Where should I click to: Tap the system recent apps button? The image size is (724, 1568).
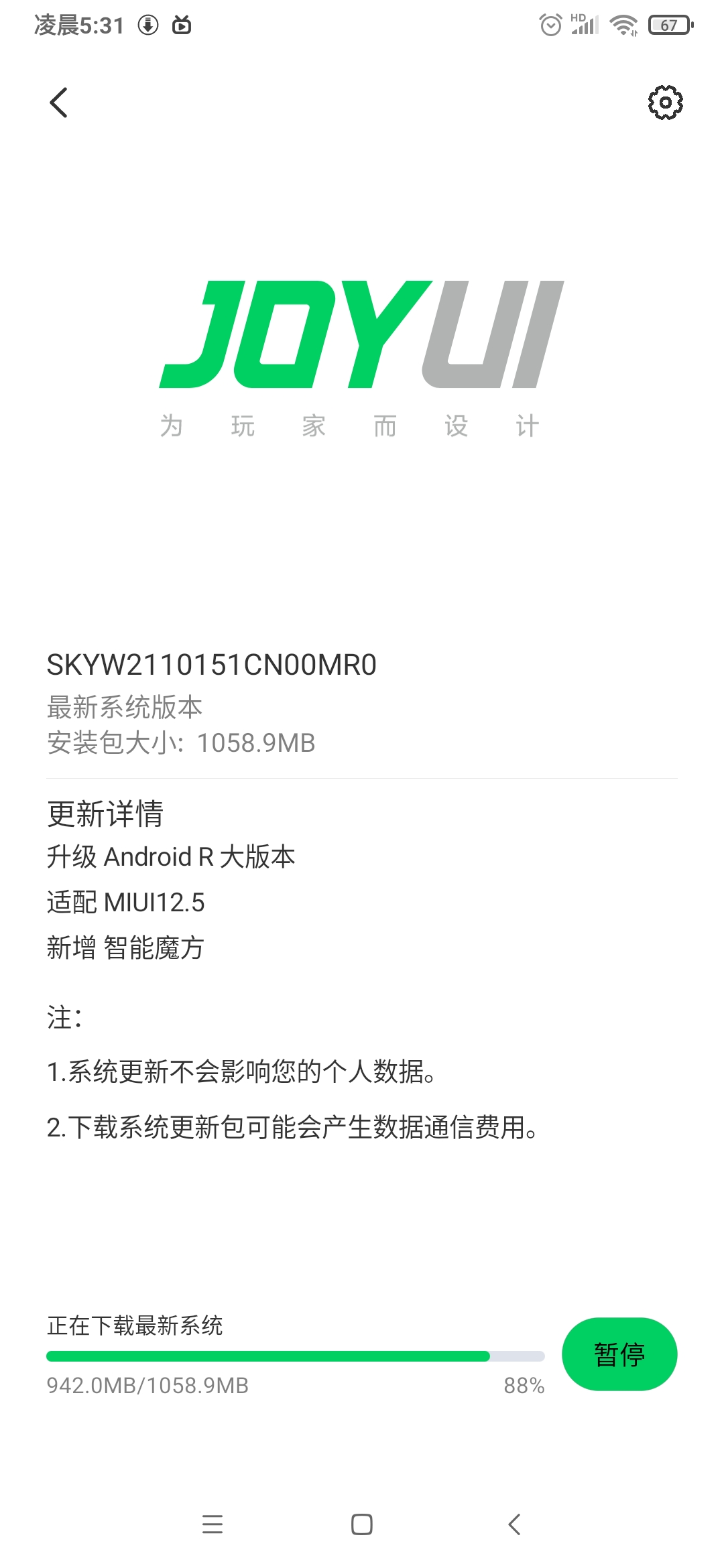[x=213, y=1524]
